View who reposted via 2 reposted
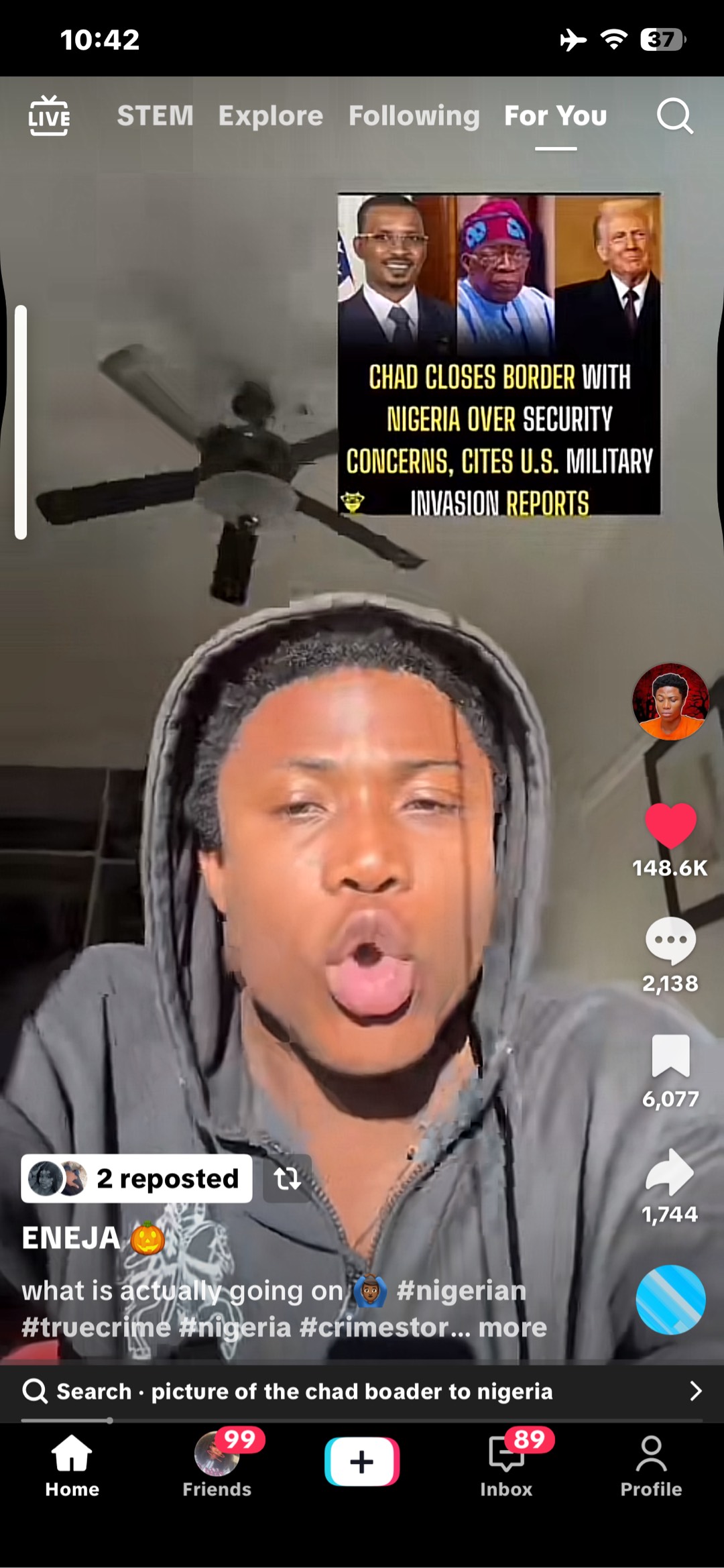724x1568 pixels. point(137,1178)
